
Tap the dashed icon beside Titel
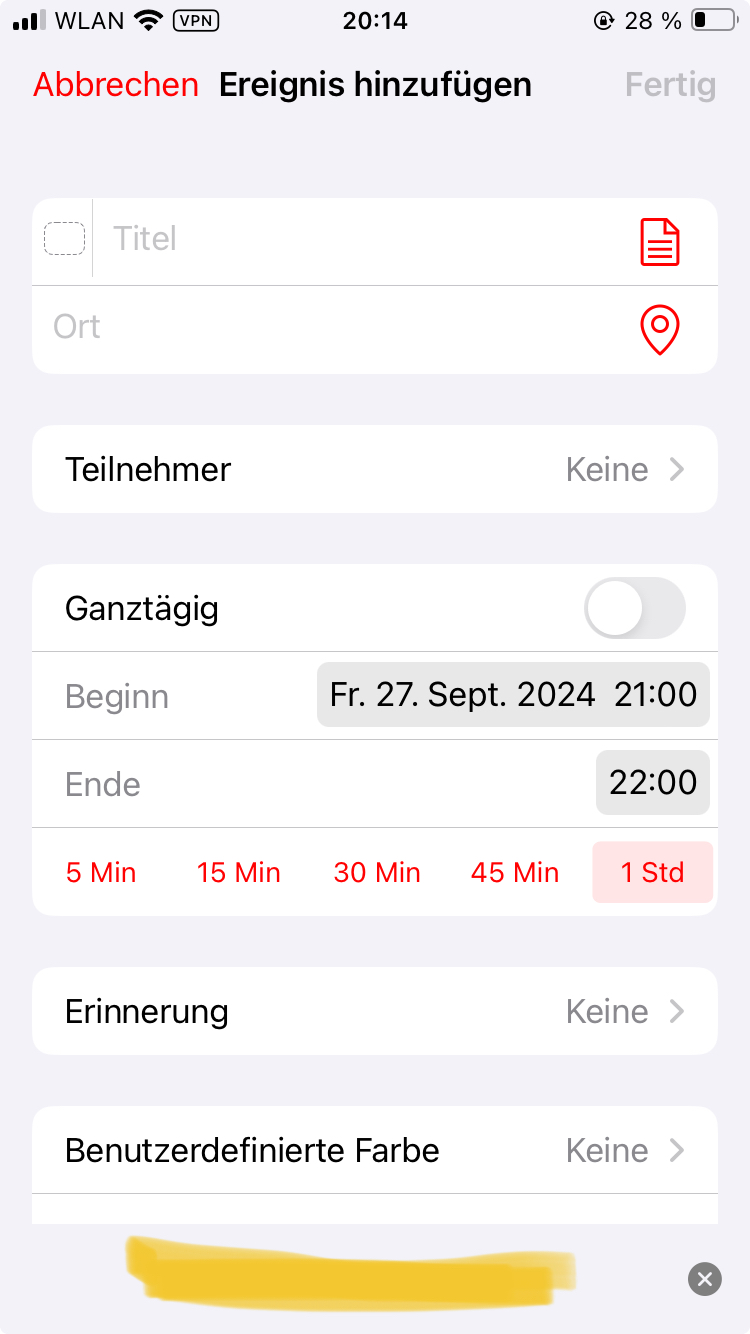tap(65, 239)
